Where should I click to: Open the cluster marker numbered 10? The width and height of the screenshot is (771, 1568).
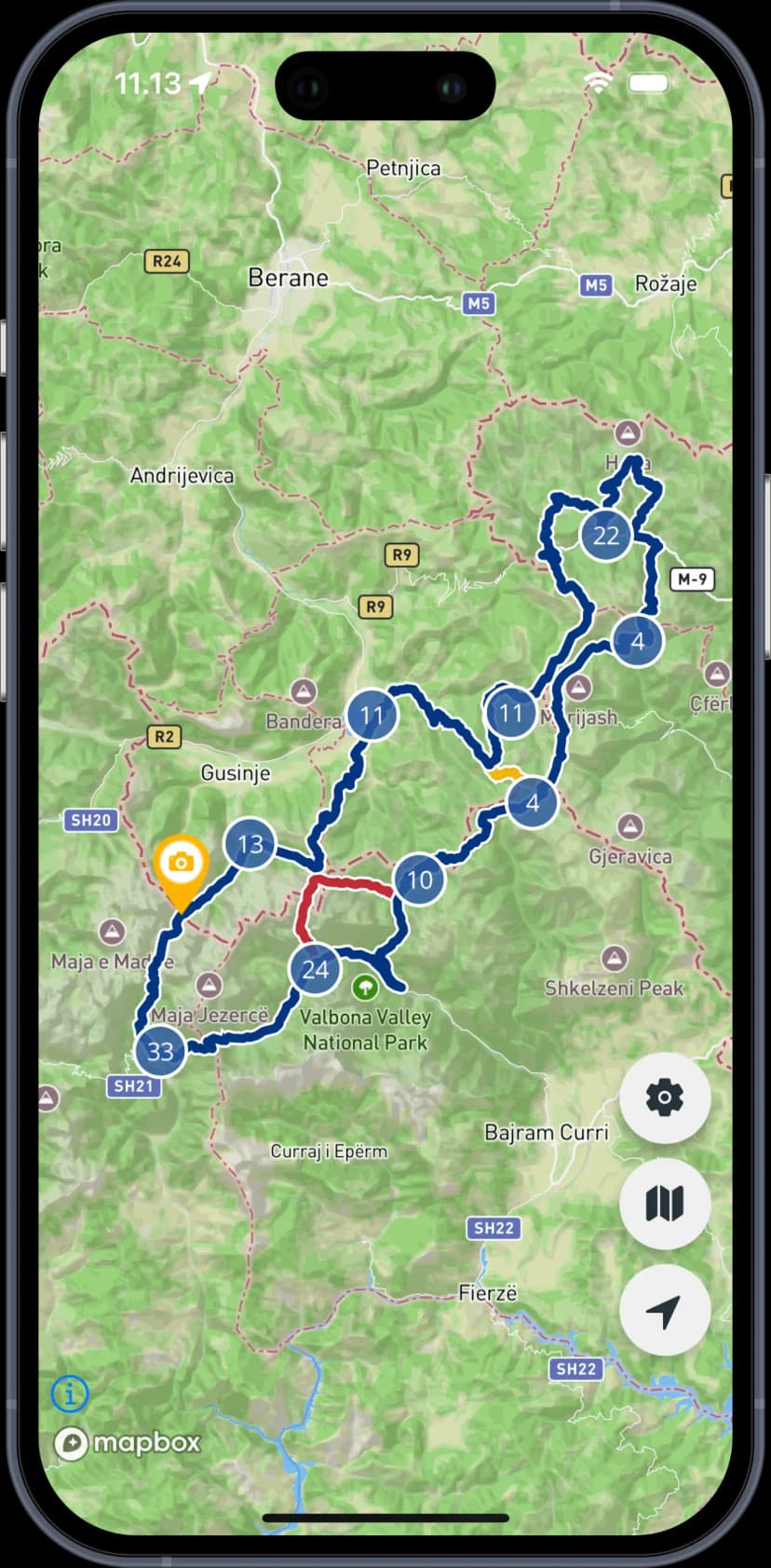419,879
